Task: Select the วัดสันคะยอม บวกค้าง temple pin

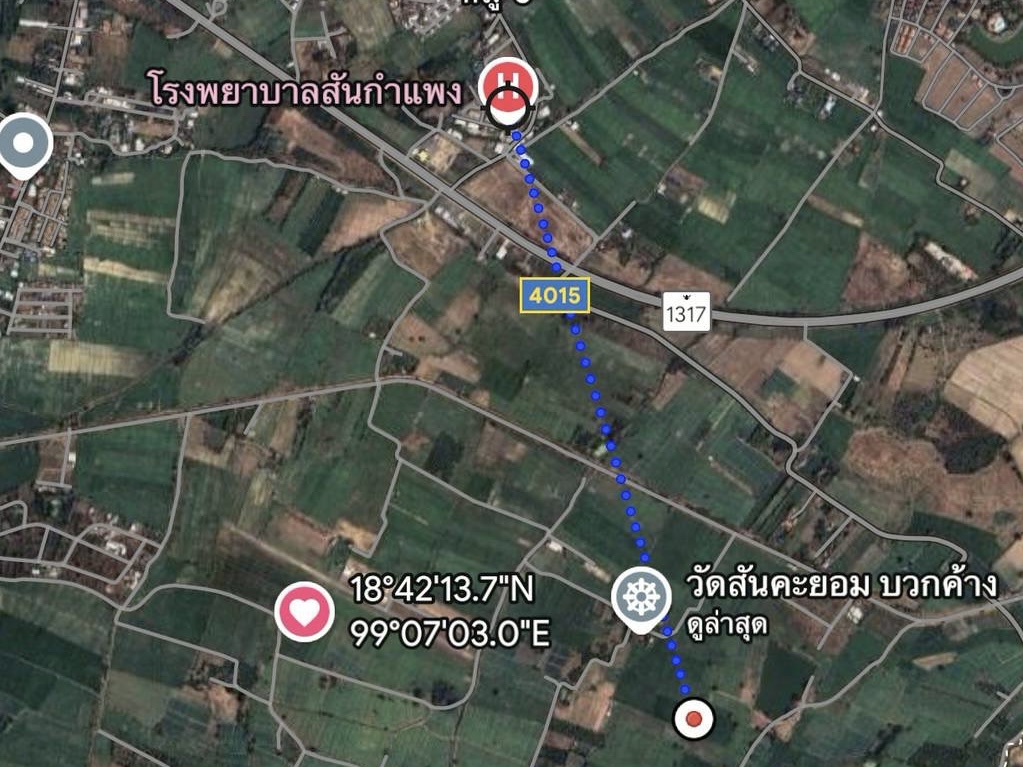Action: coord(640,597)
